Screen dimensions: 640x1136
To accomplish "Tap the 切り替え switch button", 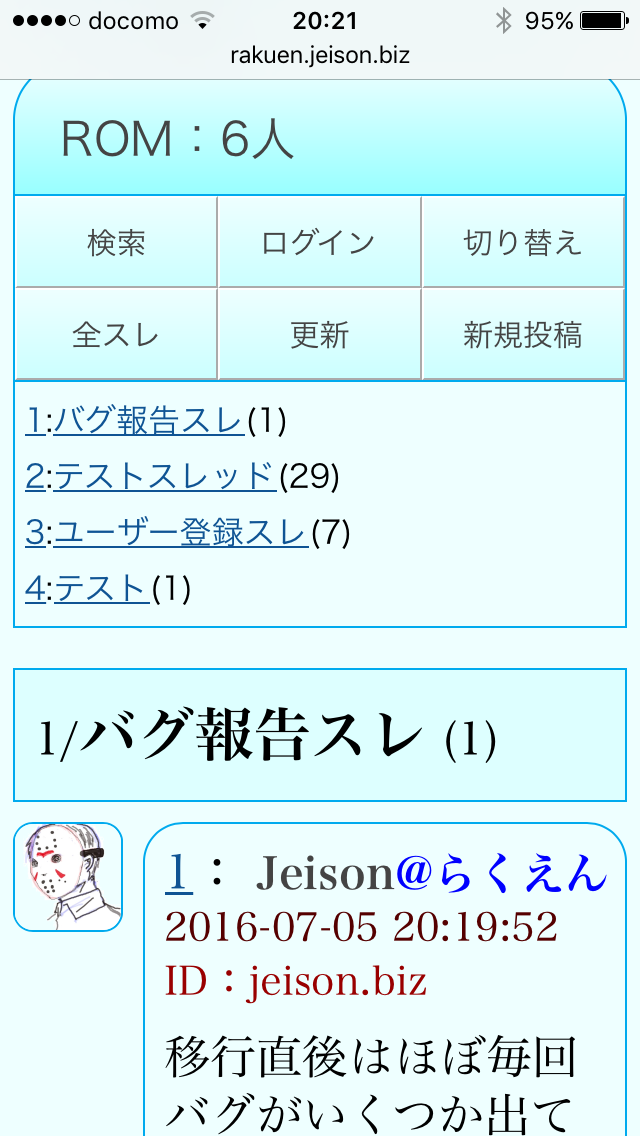I will [523, 243].
